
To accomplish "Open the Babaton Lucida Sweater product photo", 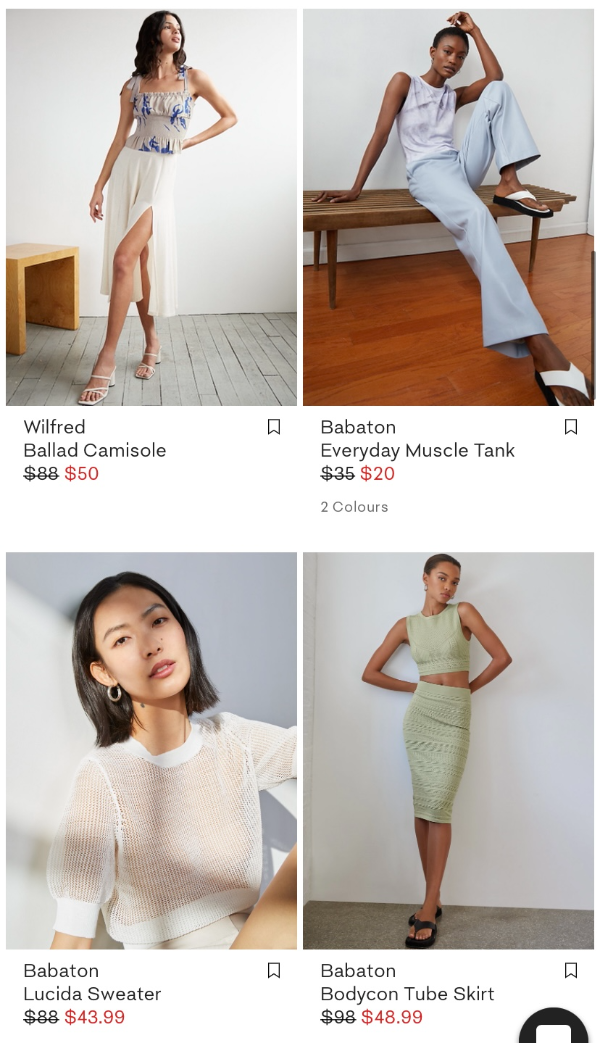I will [151, 750].
